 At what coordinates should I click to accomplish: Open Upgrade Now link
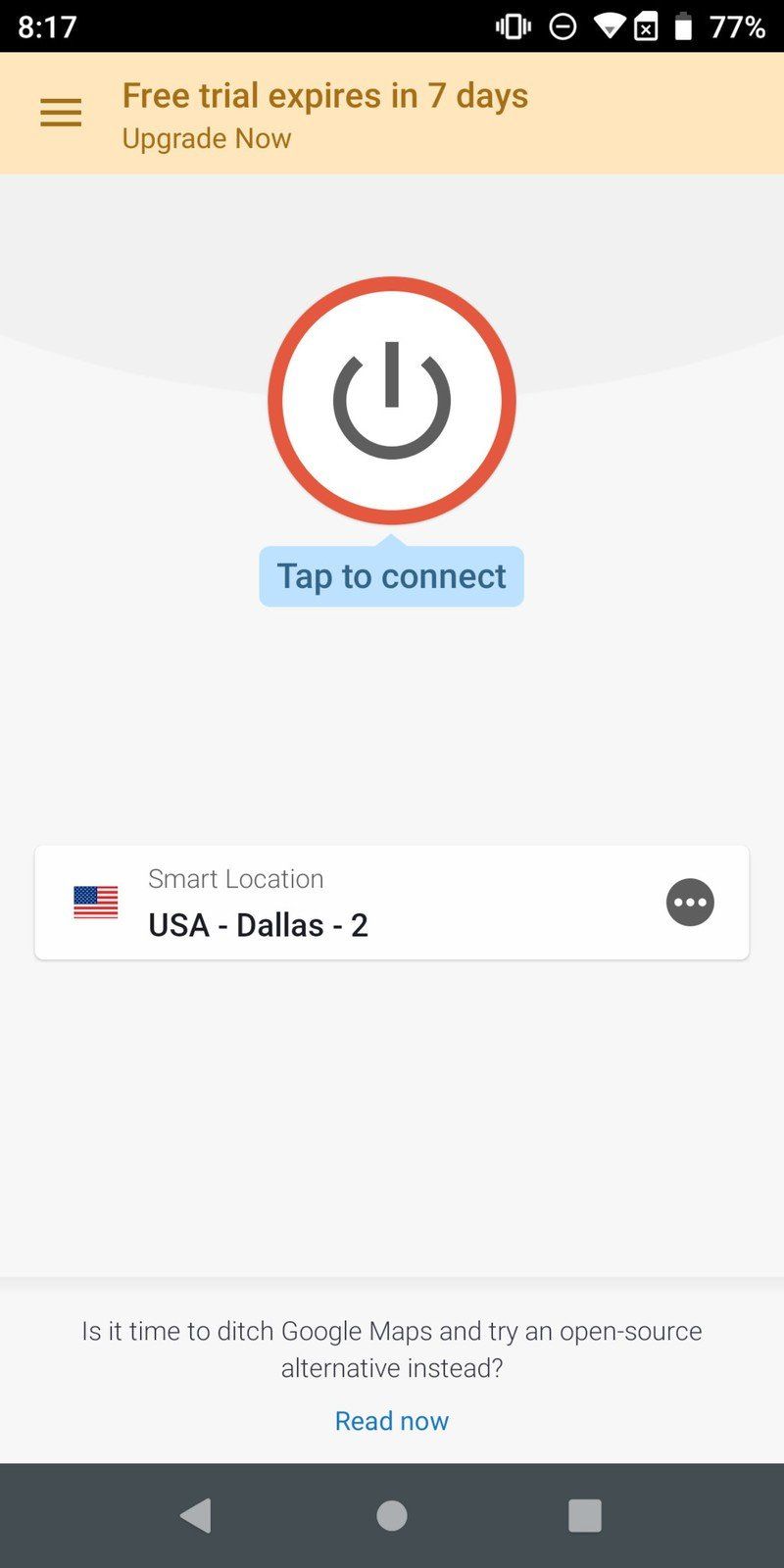206,138
